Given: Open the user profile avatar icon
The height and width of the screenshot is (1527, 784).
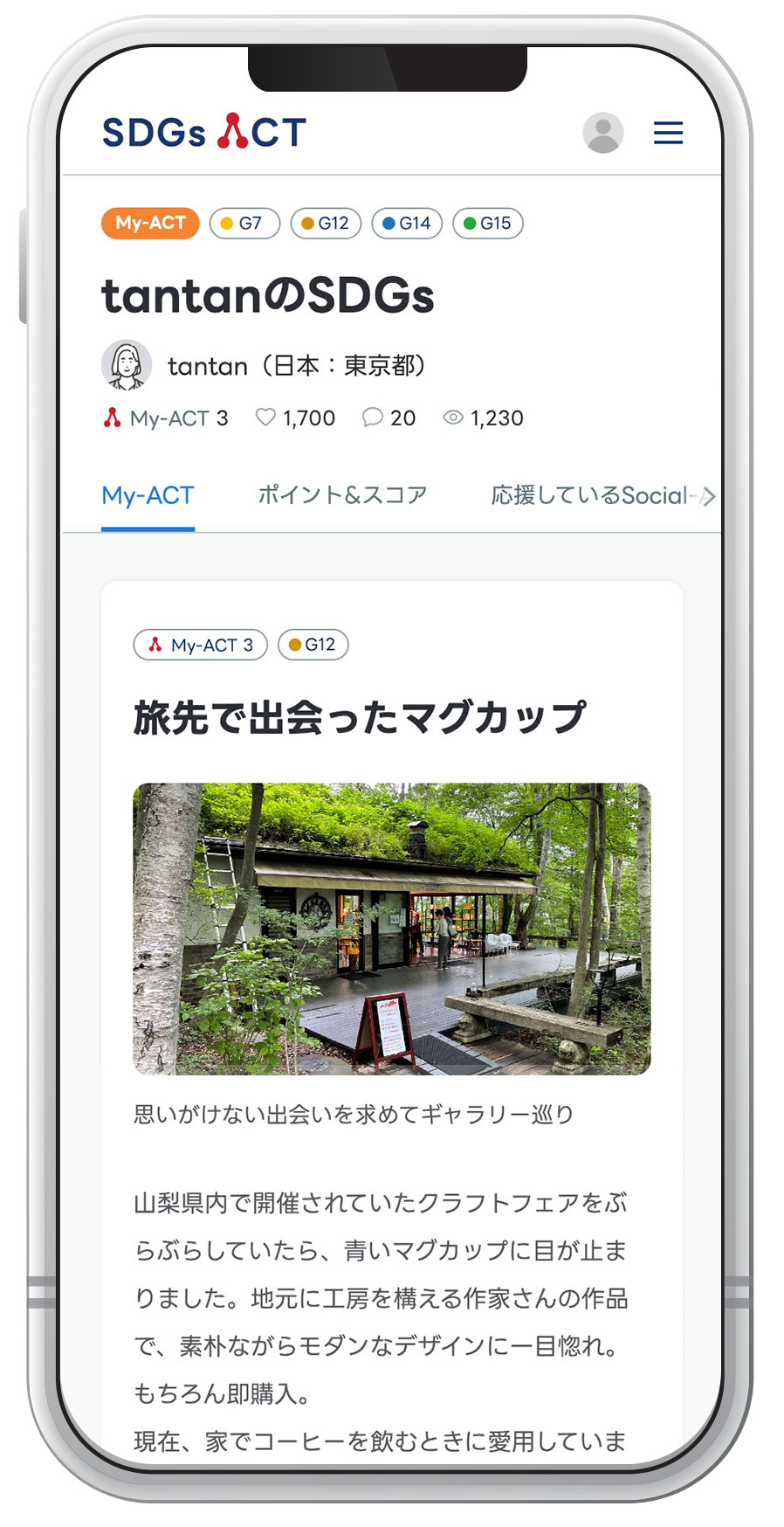Looking at the screenshot, I should [602, 133].
